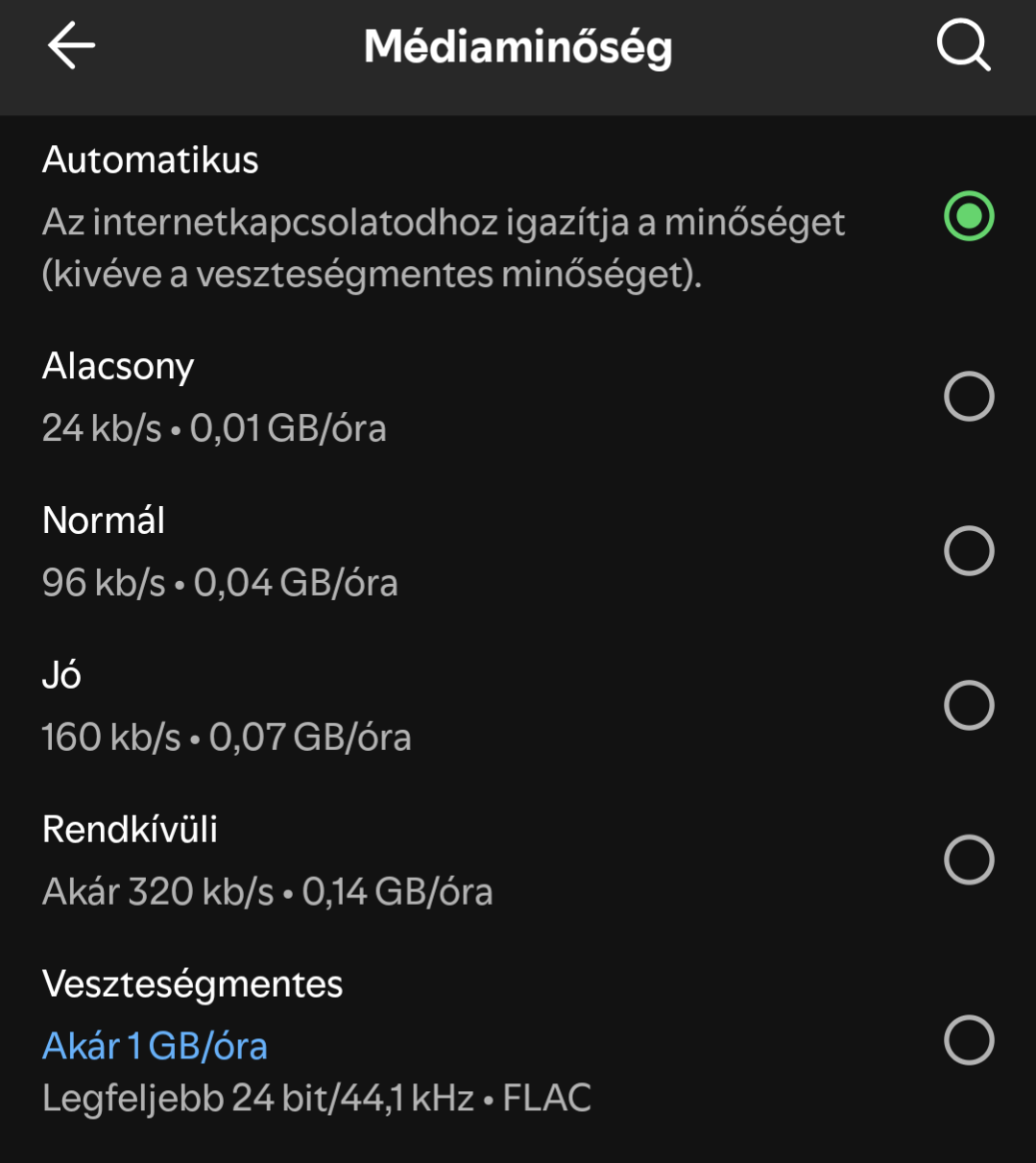Select Normál 96 kb/s quality
The height and width of the screenshot is (1163, 1036).
pos(968,551)
